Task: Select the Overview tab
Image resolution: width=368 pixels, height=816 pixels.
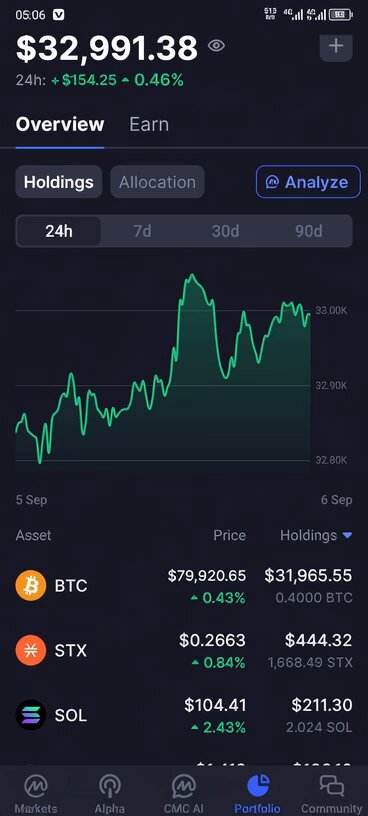Action: click(60, 124)
